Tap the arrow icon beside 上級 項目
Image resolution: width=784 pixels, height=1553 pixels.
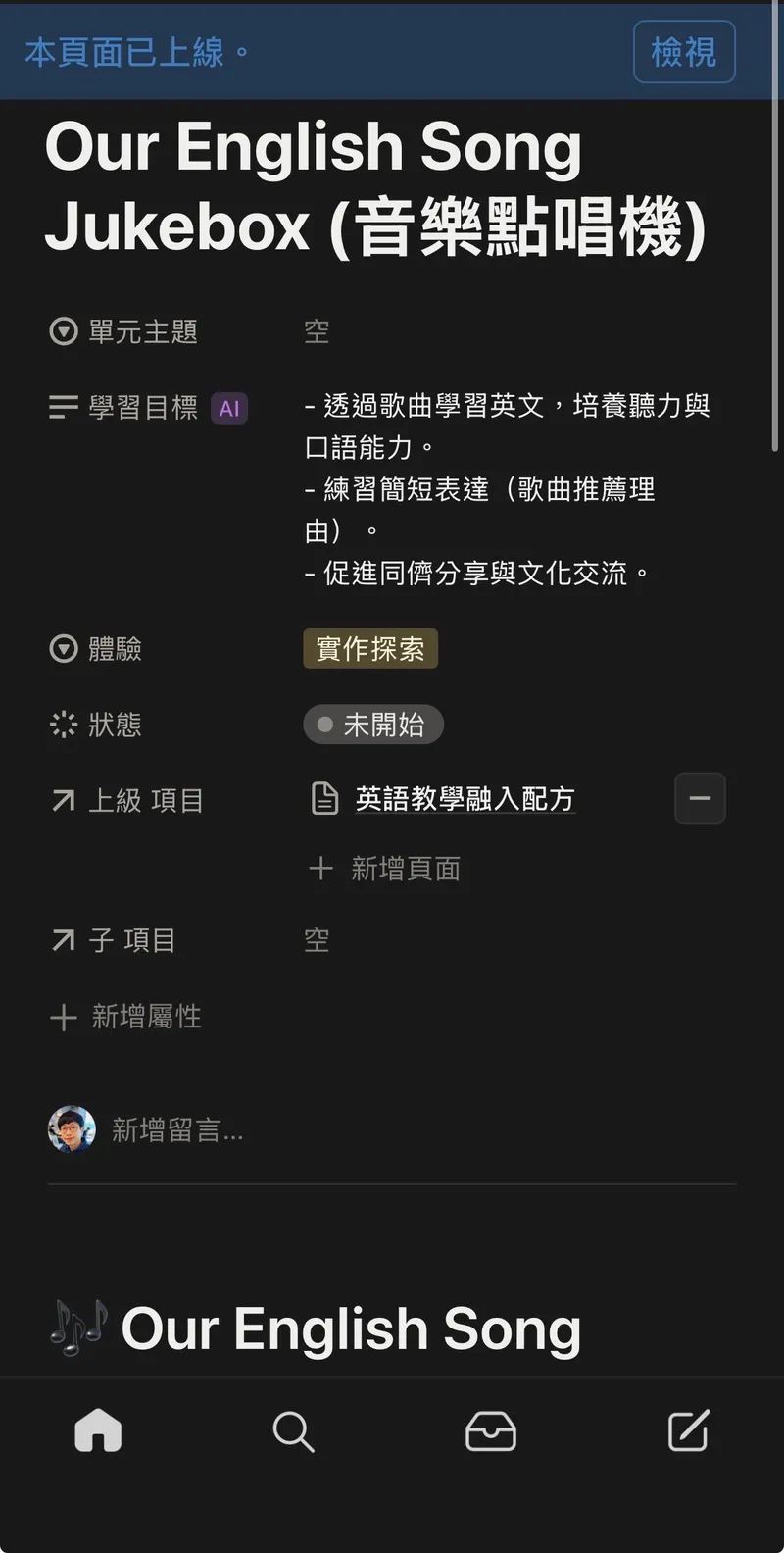click(63, 799)
